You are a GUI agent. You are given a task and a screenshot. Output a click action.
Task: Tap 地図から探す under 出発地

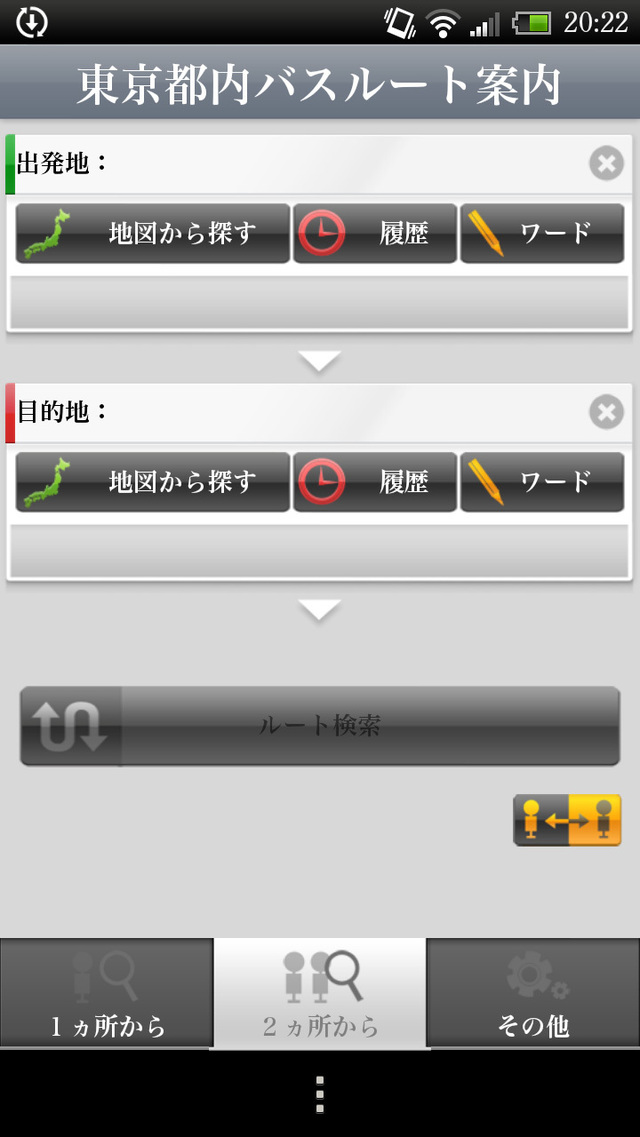pyautogui.click(x=152, y=233)
